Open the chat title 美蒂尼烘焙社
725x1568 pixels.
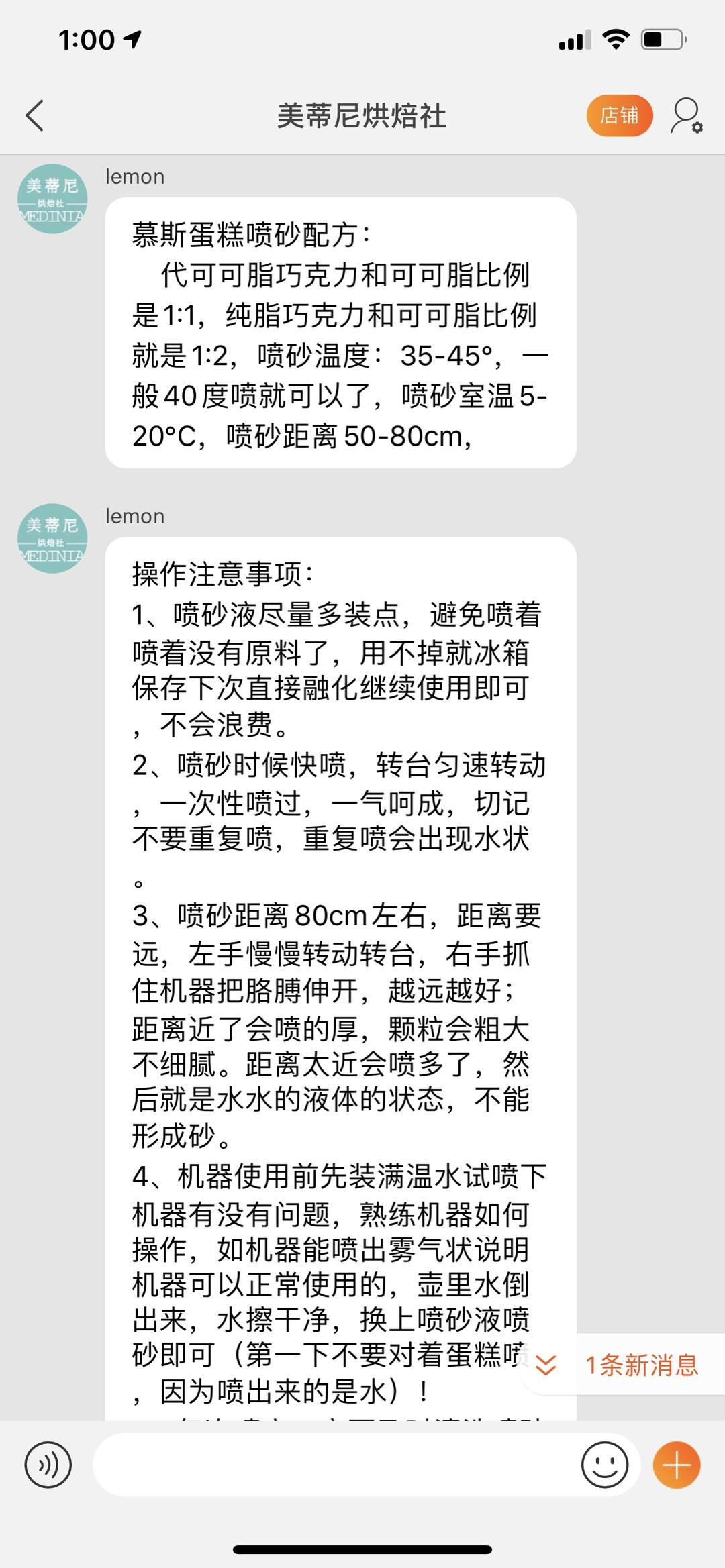point(362,115)
